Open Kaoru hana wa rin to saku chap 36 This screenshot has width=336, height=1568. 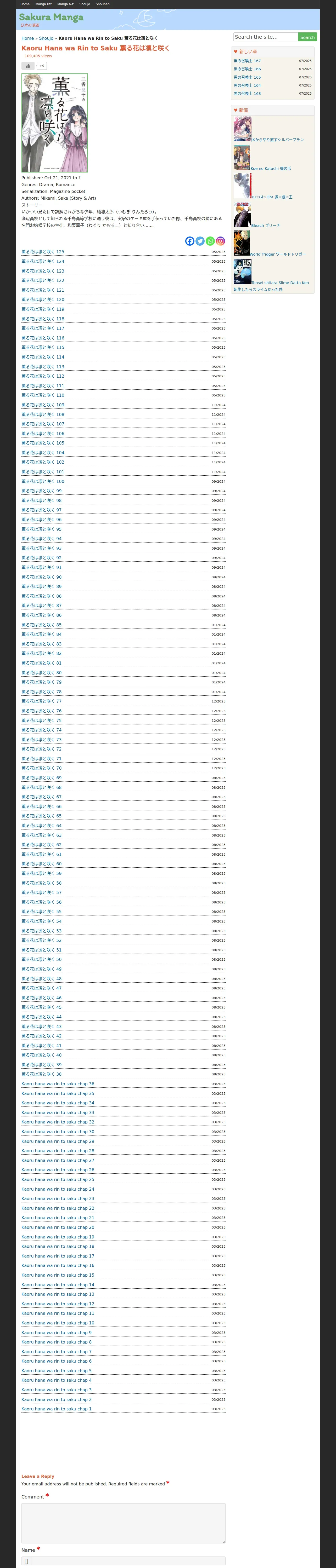(x=58, y=1083)
